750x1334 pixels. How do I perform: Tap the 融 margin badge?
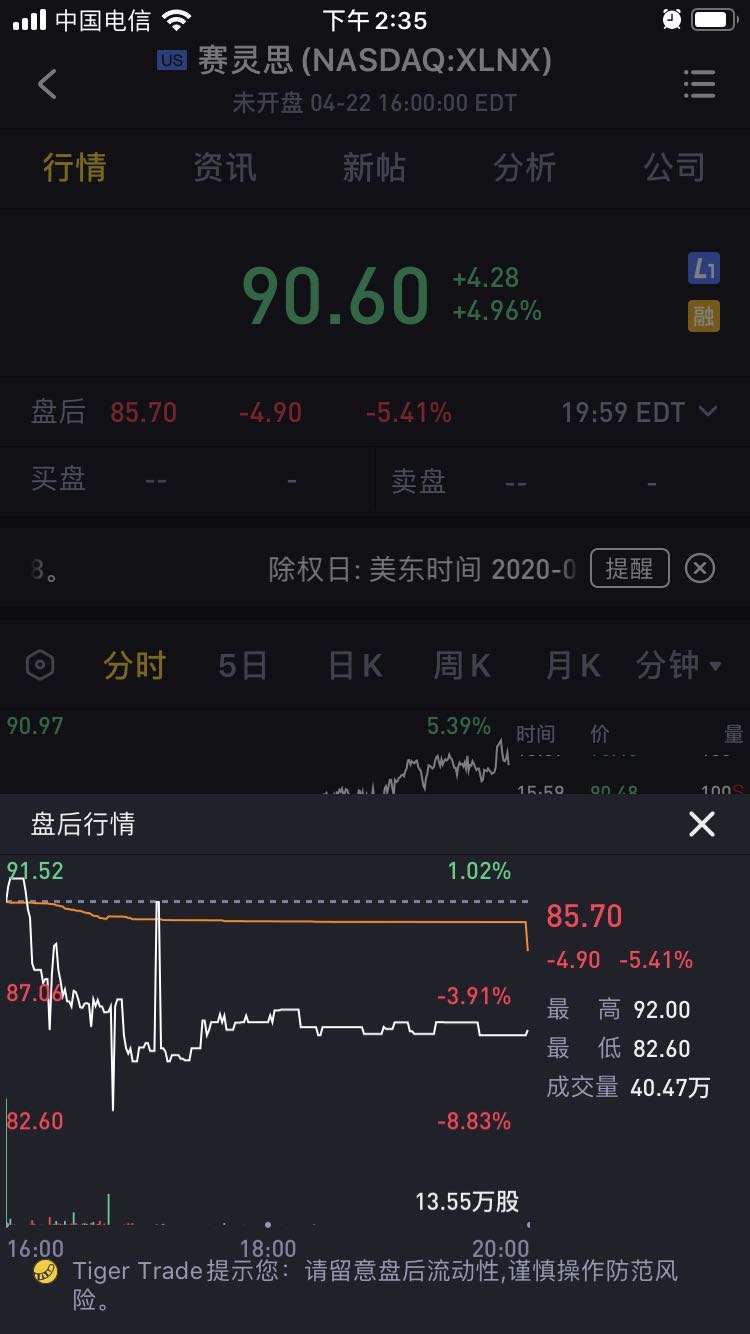[704, 316]
